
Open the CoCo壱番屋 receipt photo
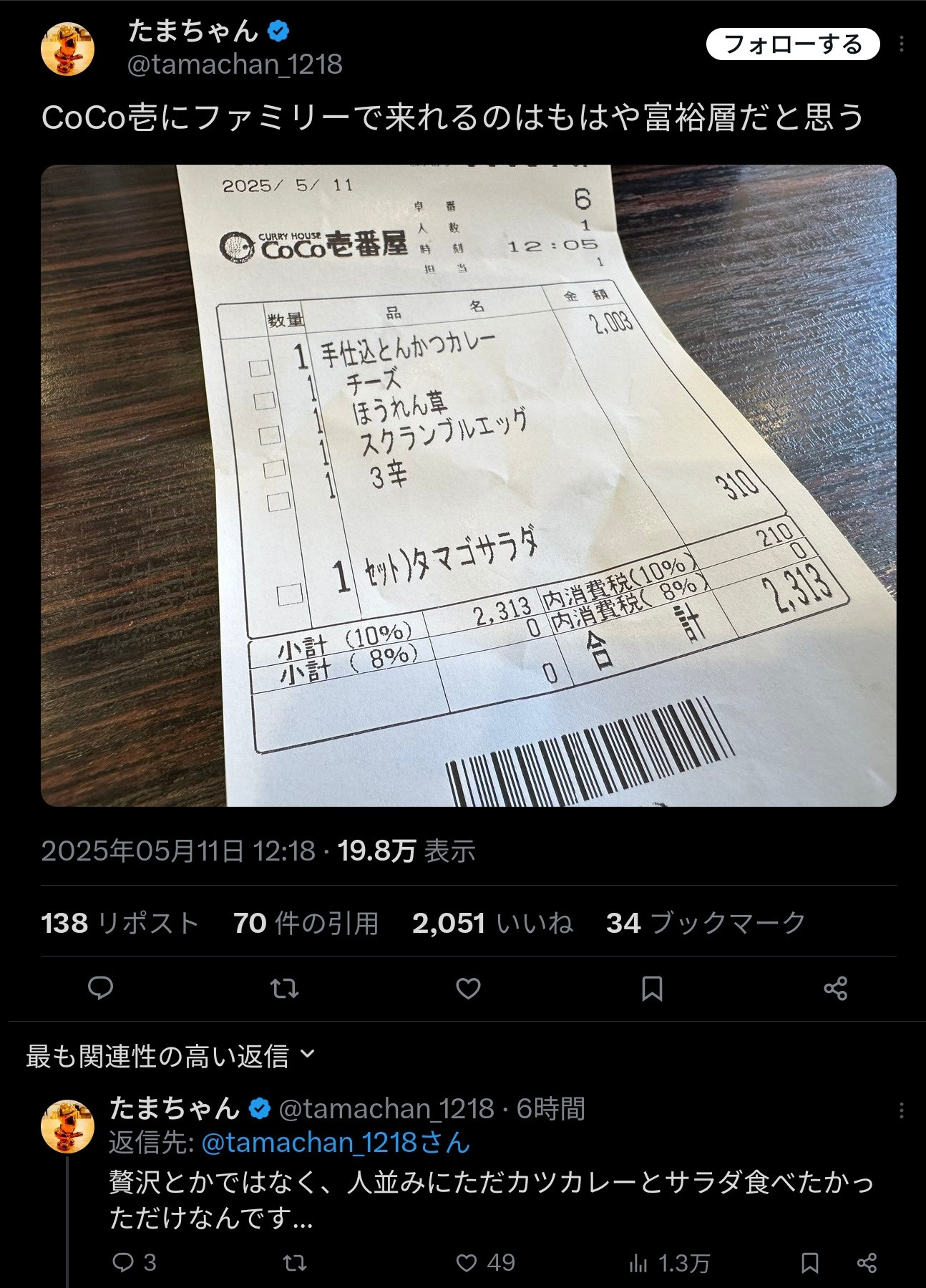pos(468,485)
